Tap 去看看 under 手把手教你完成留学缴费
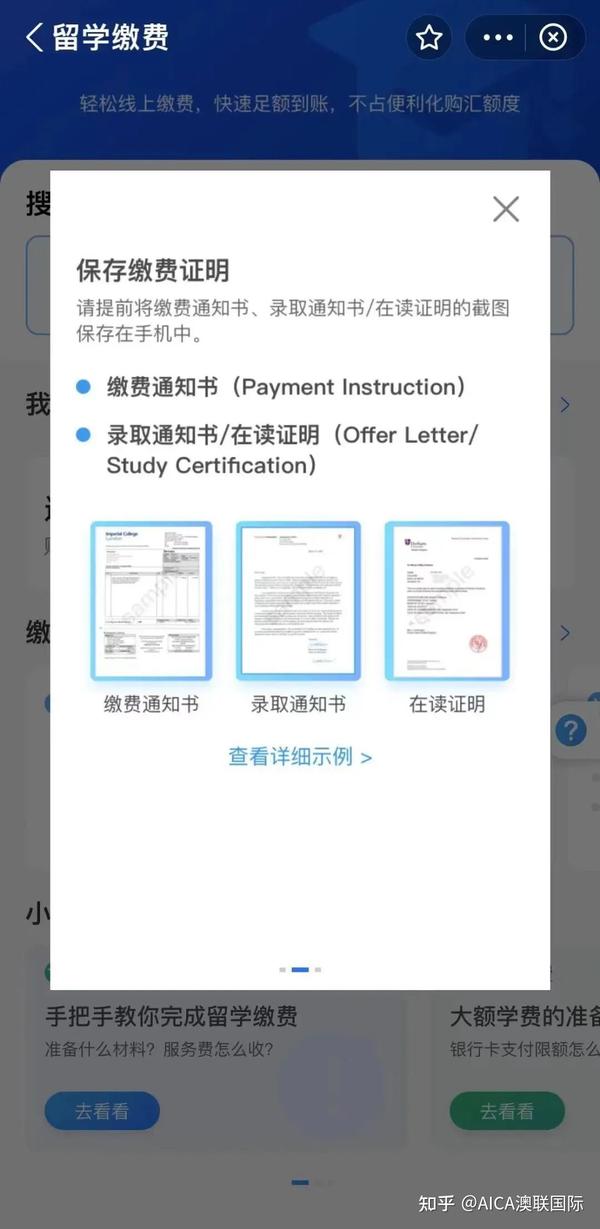 coord(102,1111)
